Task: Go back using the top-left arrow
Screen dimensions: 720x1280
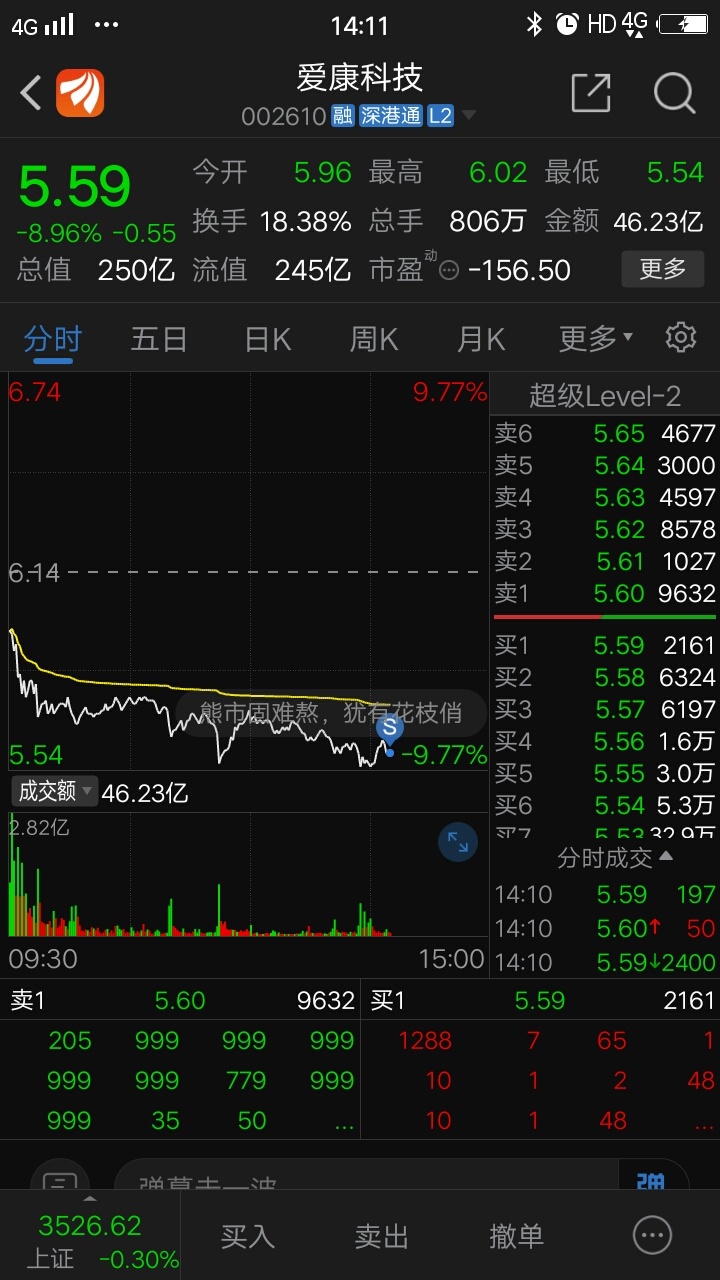Action: coord(31,94)
